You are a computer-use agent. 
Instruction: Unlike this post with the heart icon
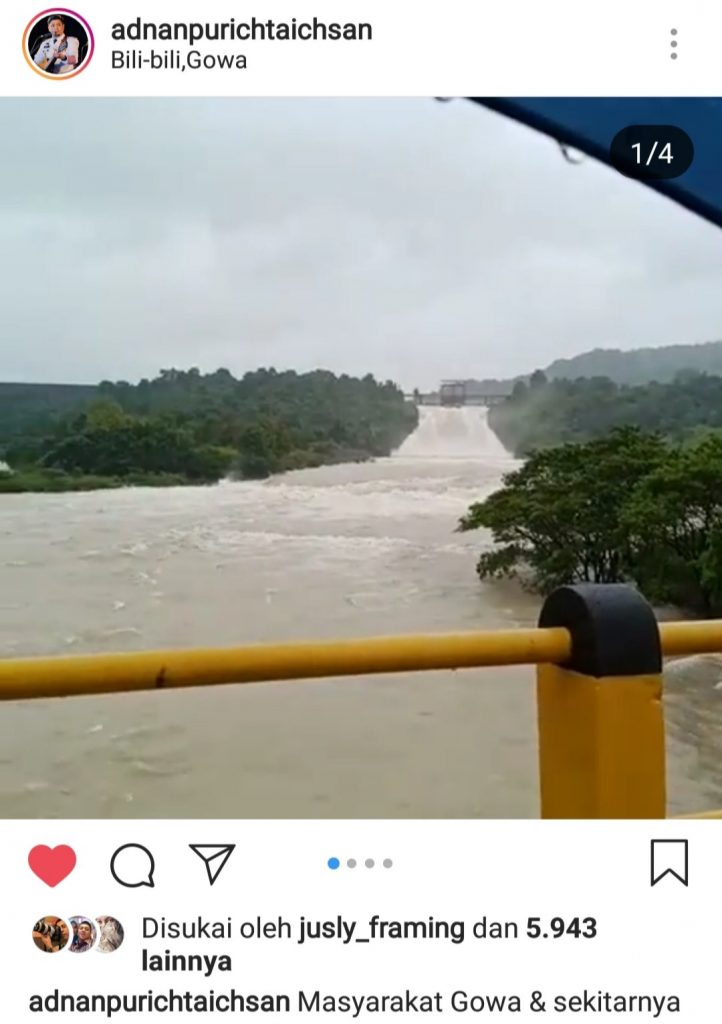(52, 865)
